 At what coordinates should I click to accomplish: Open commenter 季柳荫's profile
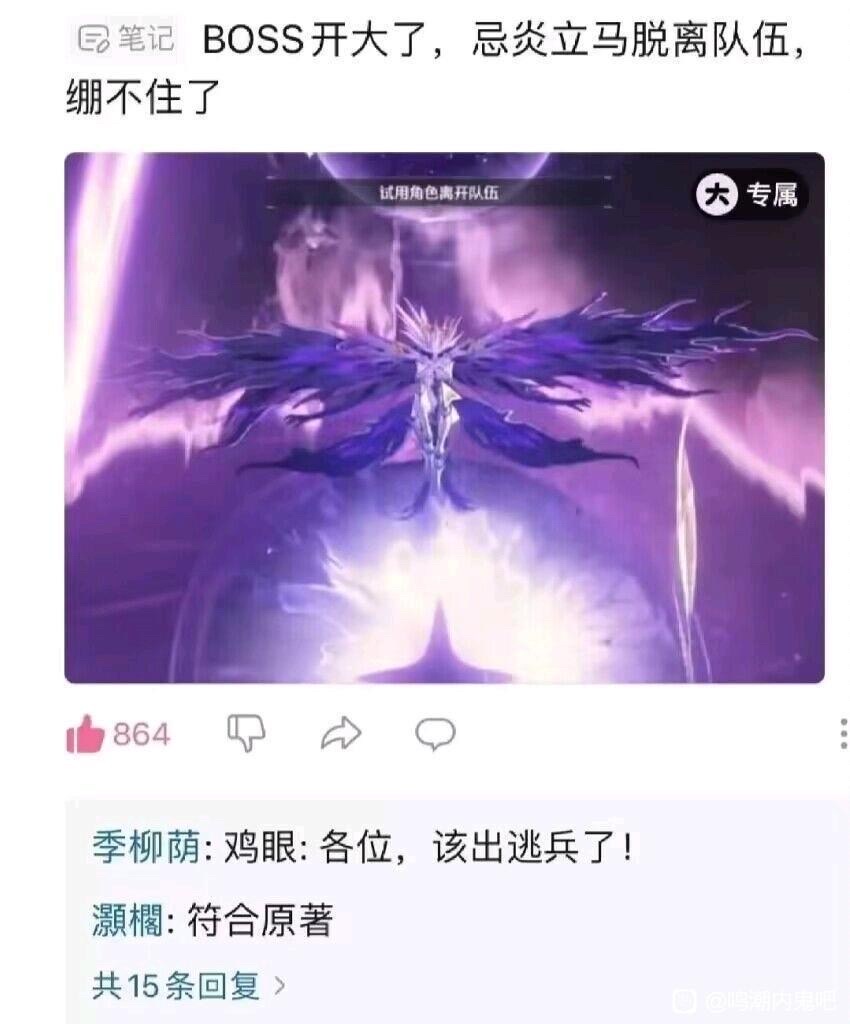(147, 852)
